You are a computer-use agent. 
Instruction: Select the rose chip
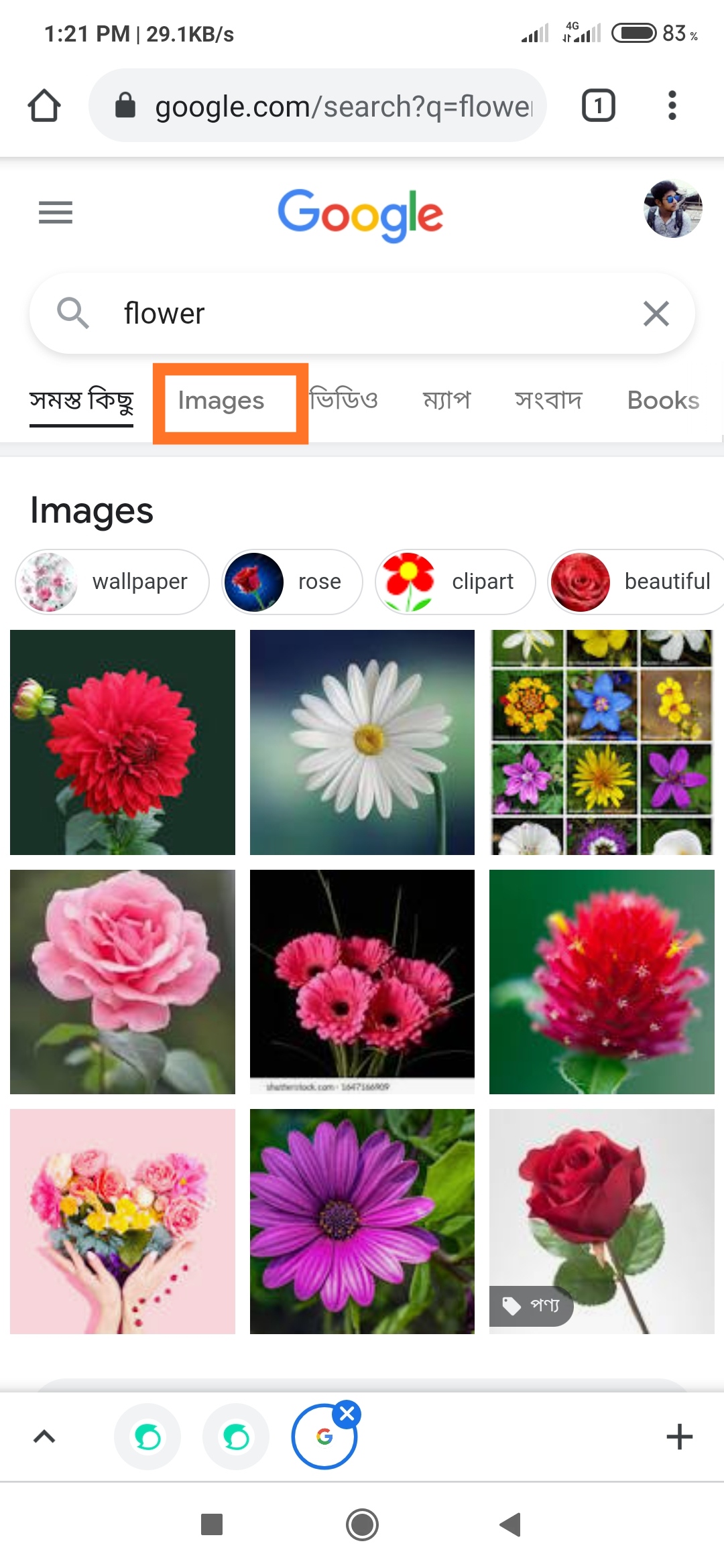point(292,582)
